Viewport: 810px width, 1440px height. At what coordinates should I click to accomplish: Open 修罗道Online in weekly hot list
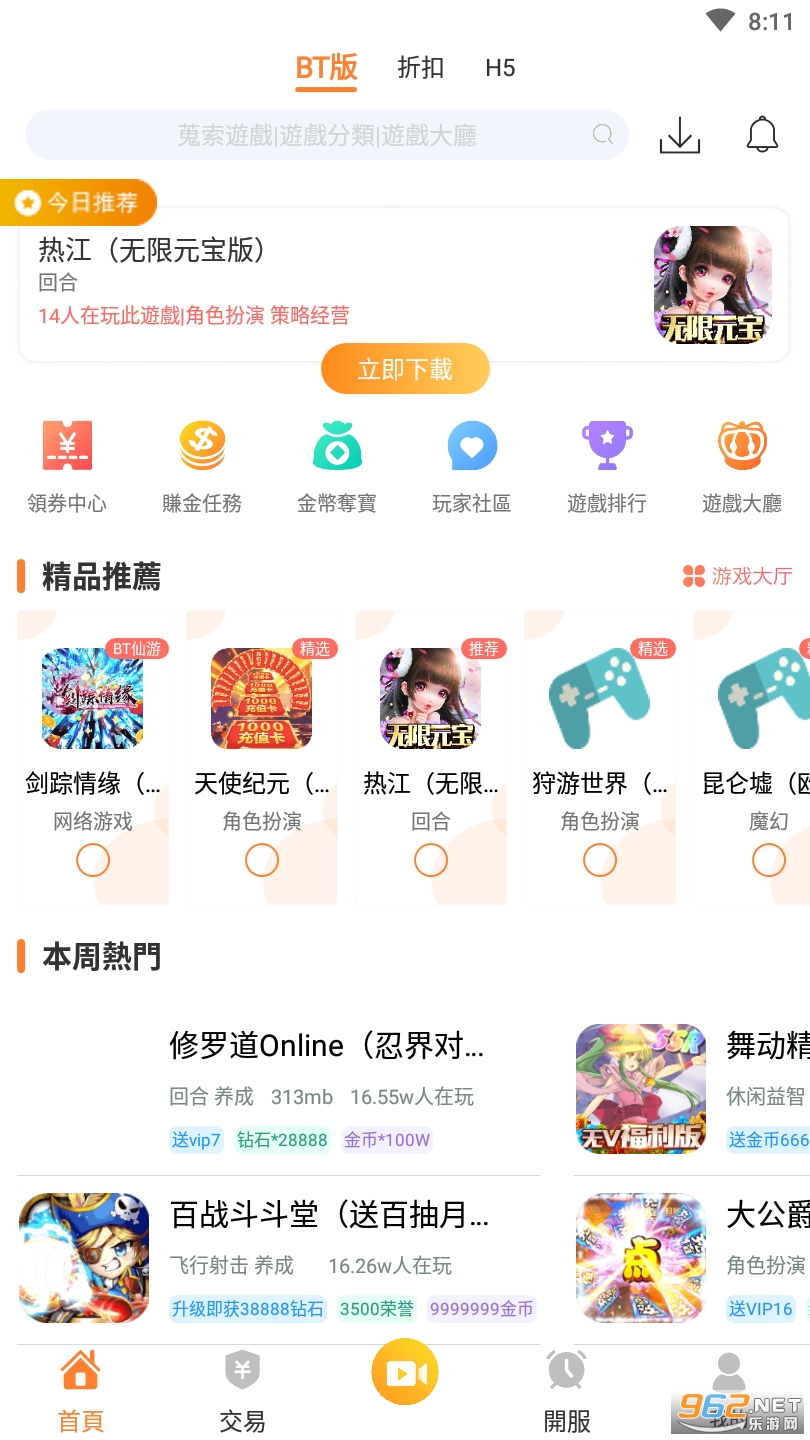[326, 1047]
